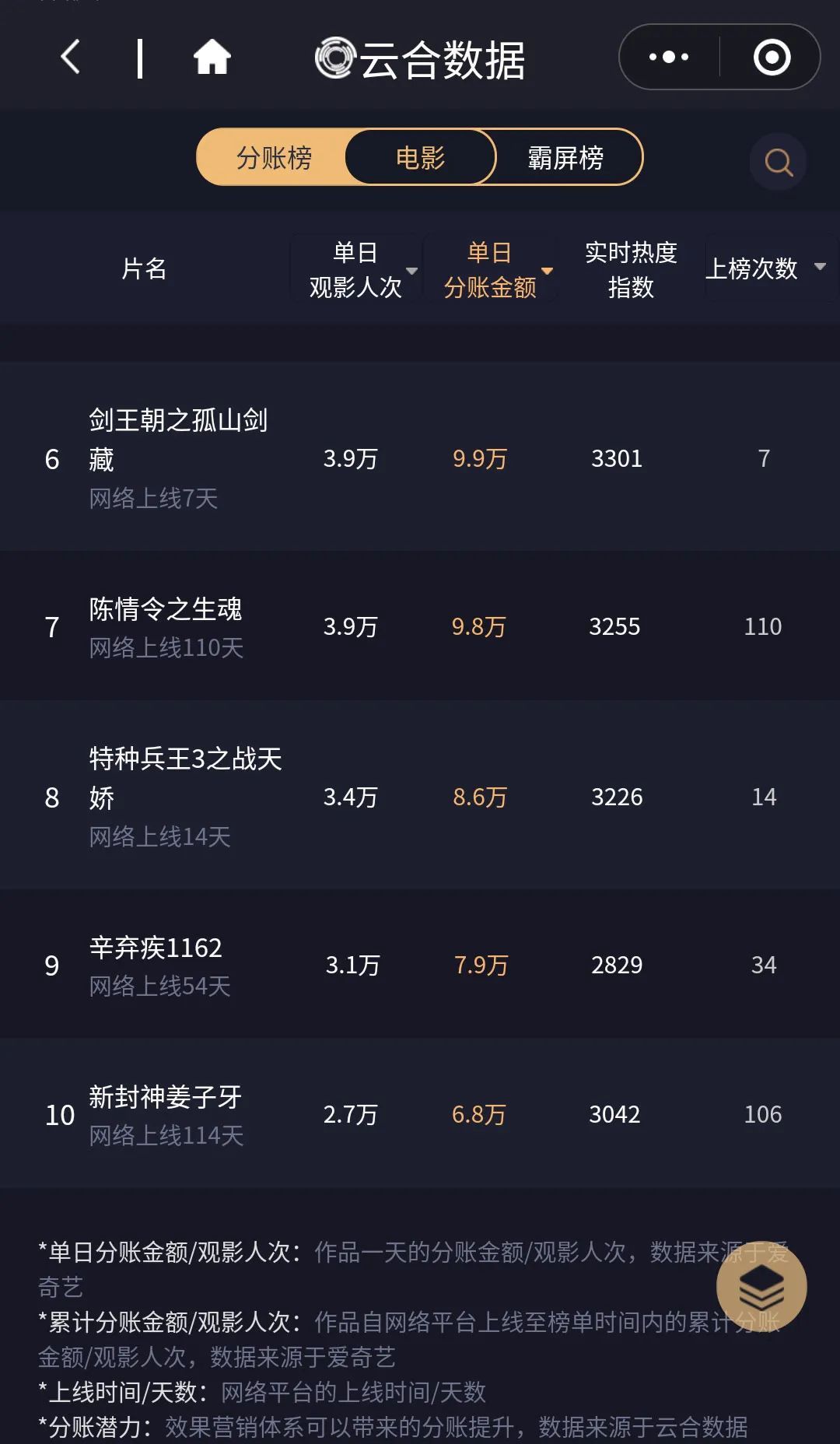Open the mini program home icon
The width and height of the screenshot is (840, 1444).
click(212, 58)
